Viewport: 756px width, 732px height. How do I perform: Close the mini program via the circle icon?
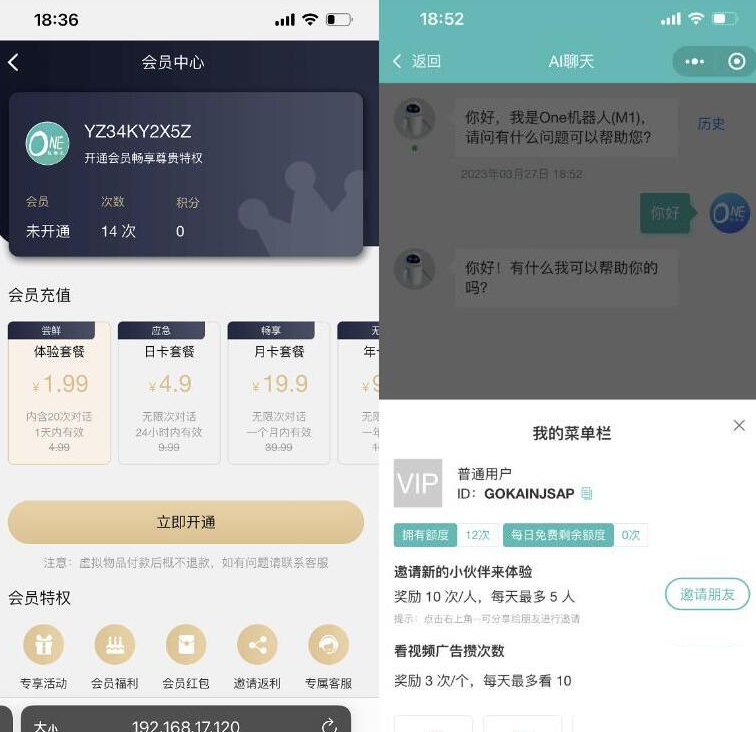[737, 61]
